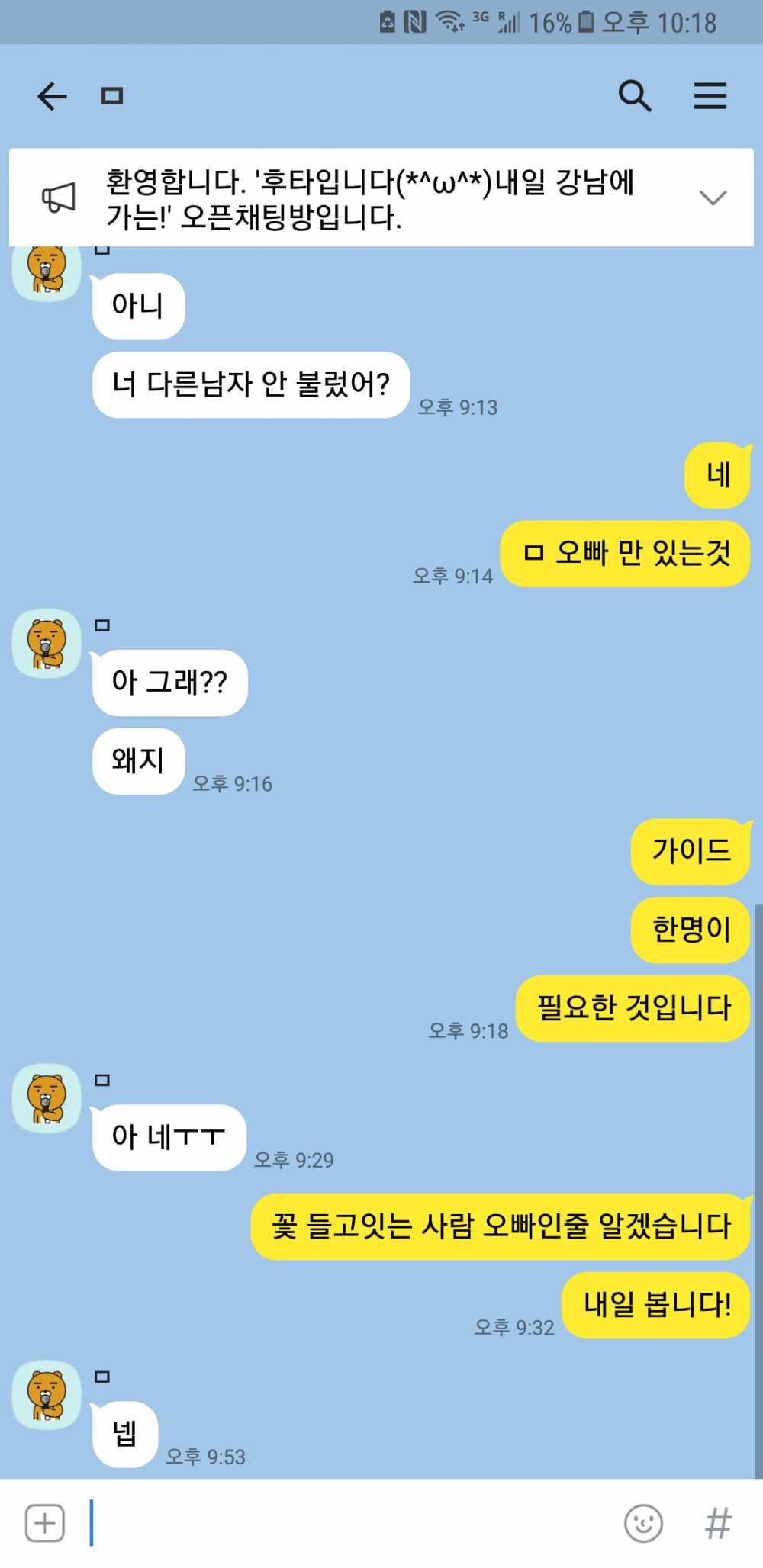Open sender profile beside '아 그래??' message
This screenshot has height=1568, width=763.
tap(47, 643)
